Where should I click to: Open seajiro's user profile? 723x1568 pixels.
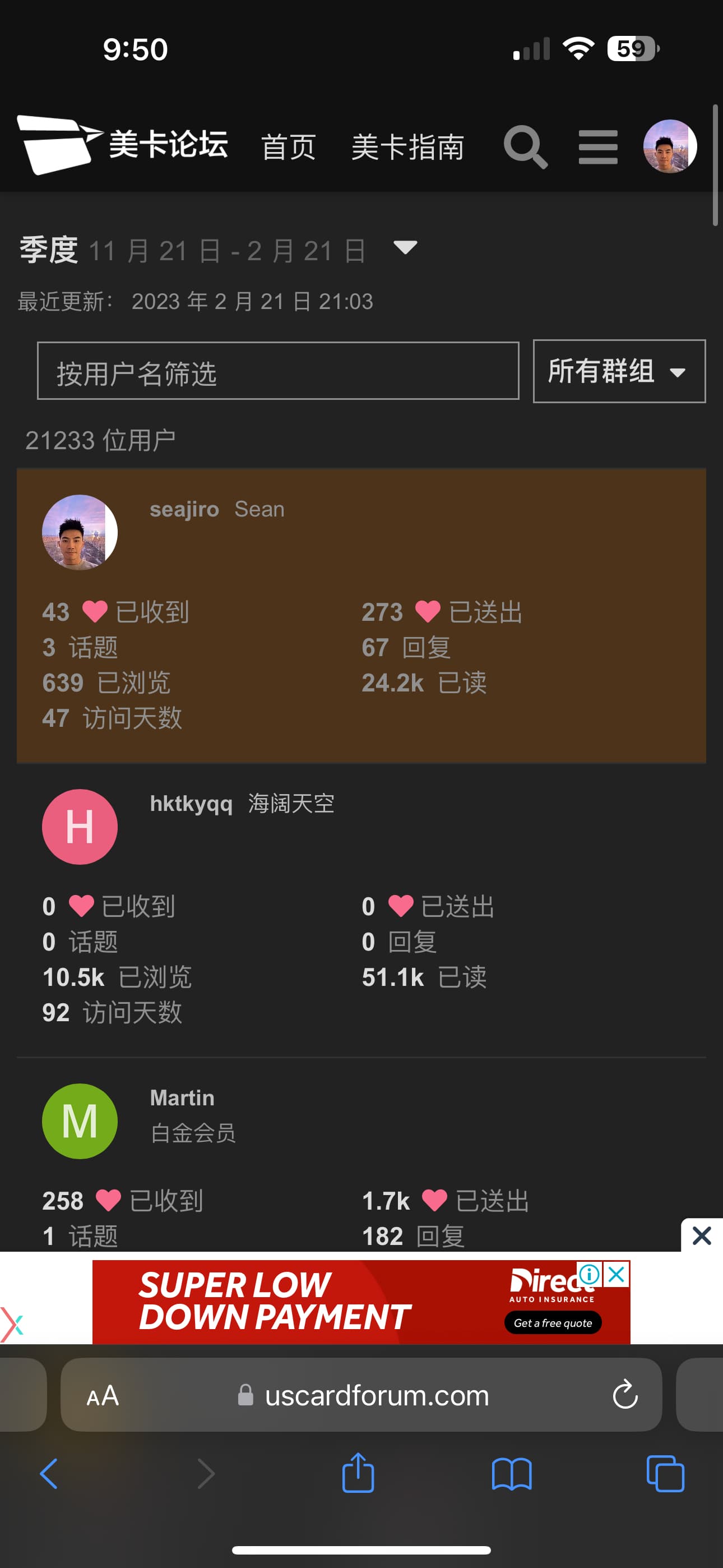[x=184, y=509]
